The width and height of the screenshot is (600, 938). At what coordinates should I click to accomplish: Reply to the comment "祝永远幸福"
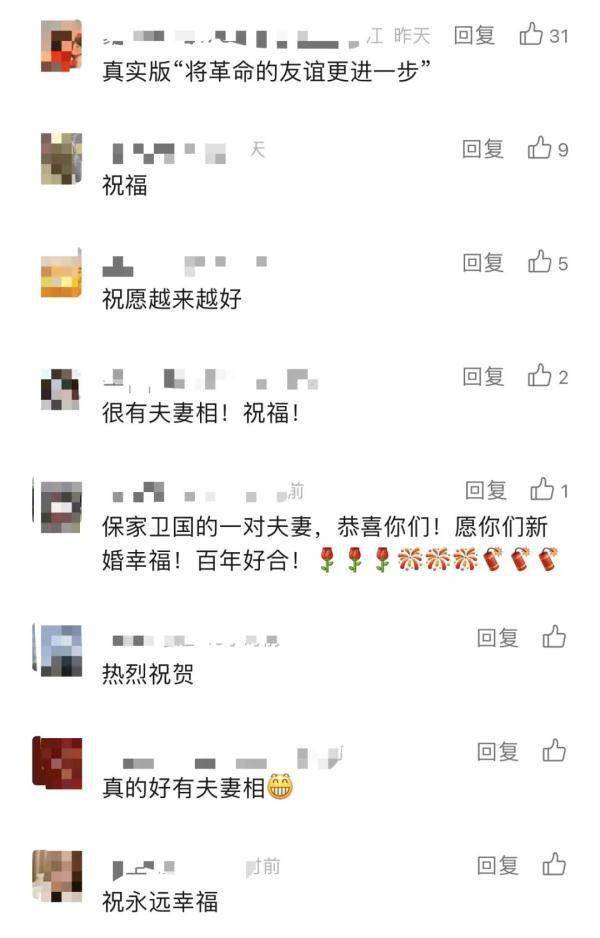pyautogui.click(x=497, y=866)
